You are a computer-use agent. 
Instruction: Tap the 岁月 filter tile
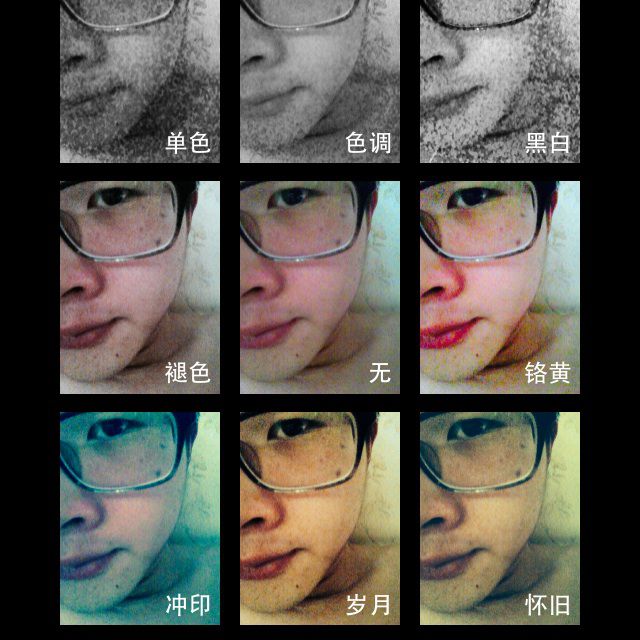click(320, 518)
